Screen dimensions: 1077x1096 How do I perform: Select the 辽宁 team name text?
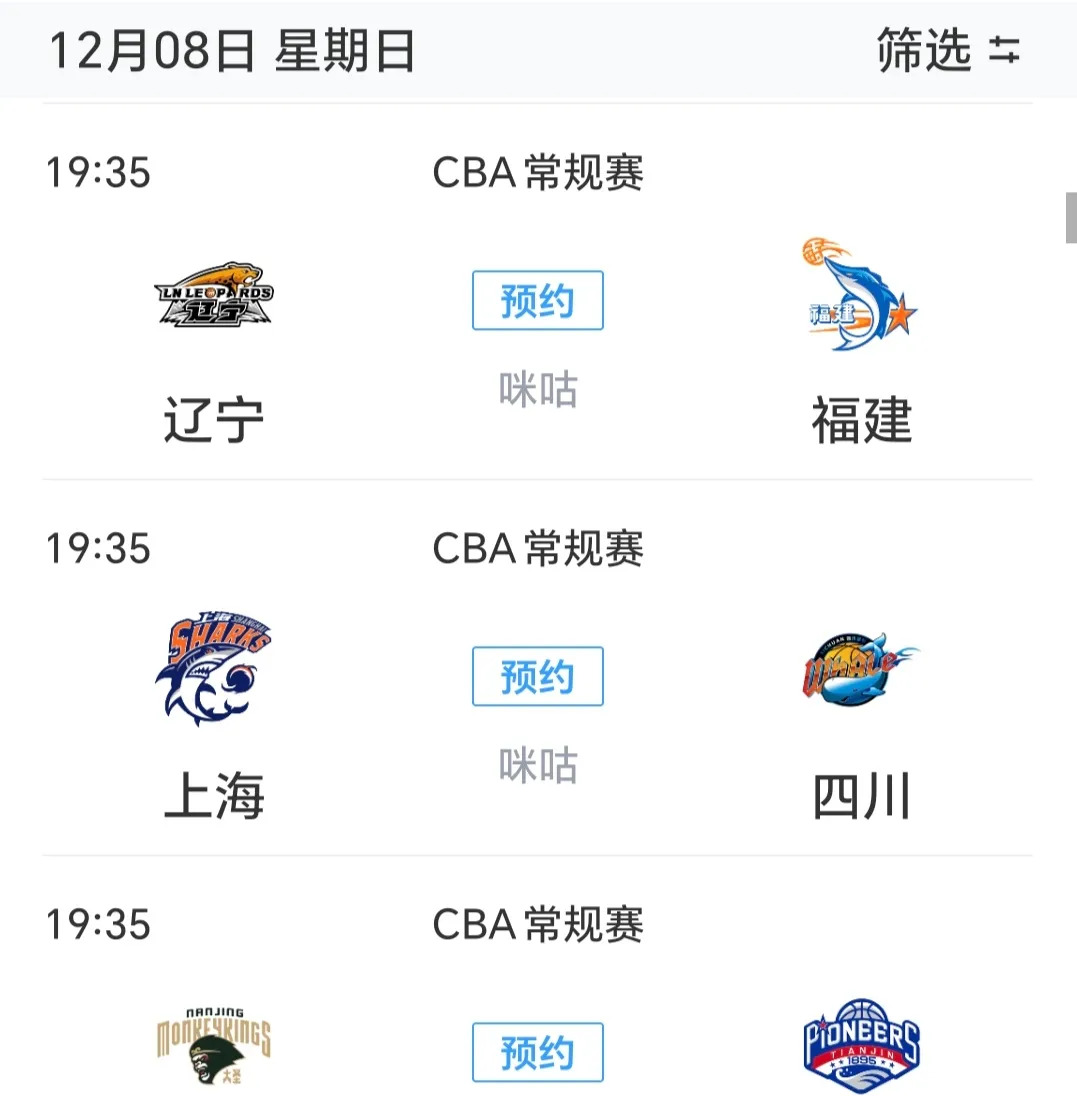pos(213,419)
